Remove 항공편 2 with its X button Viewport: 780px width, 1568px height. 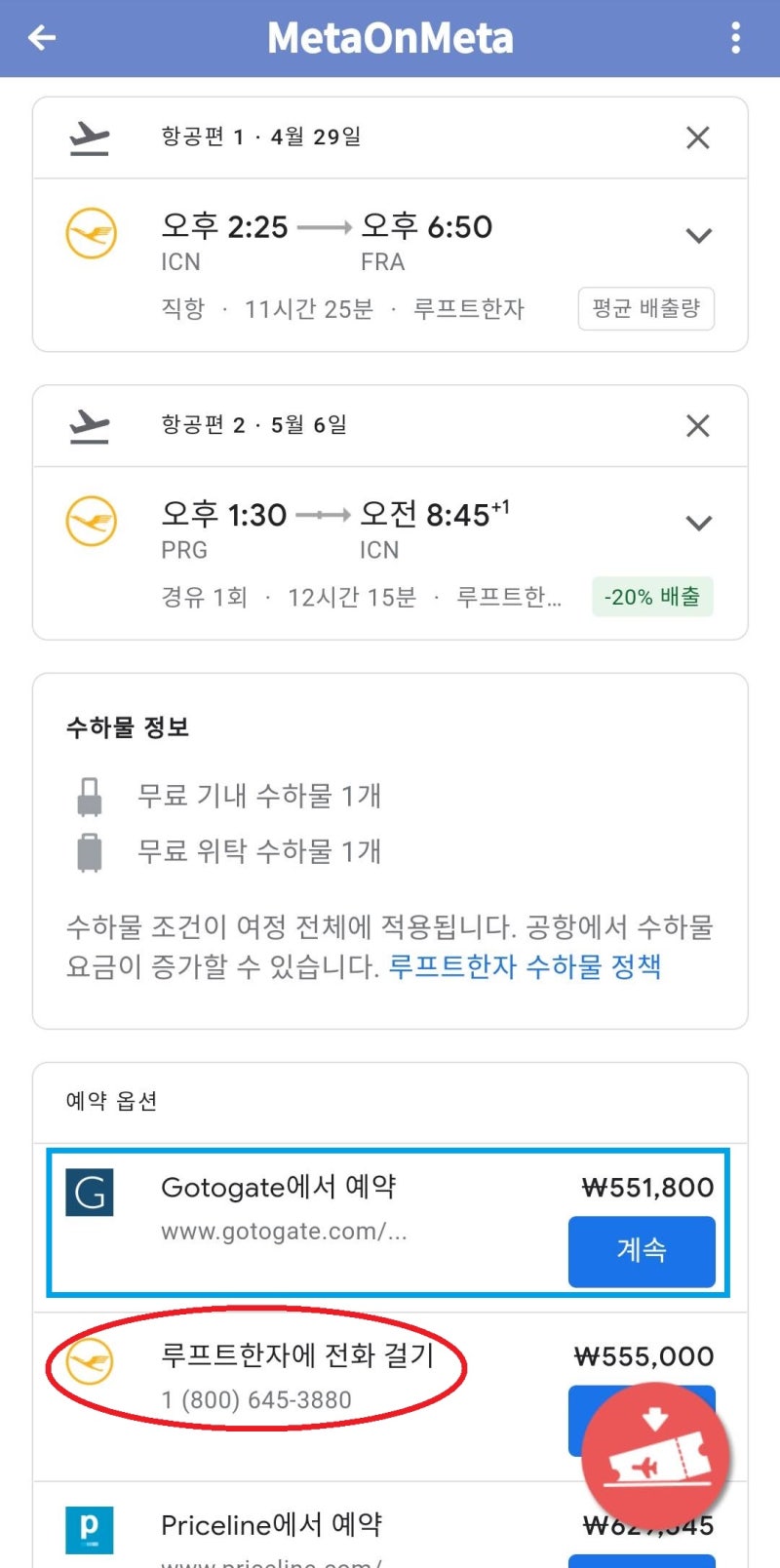pos(698,425)
